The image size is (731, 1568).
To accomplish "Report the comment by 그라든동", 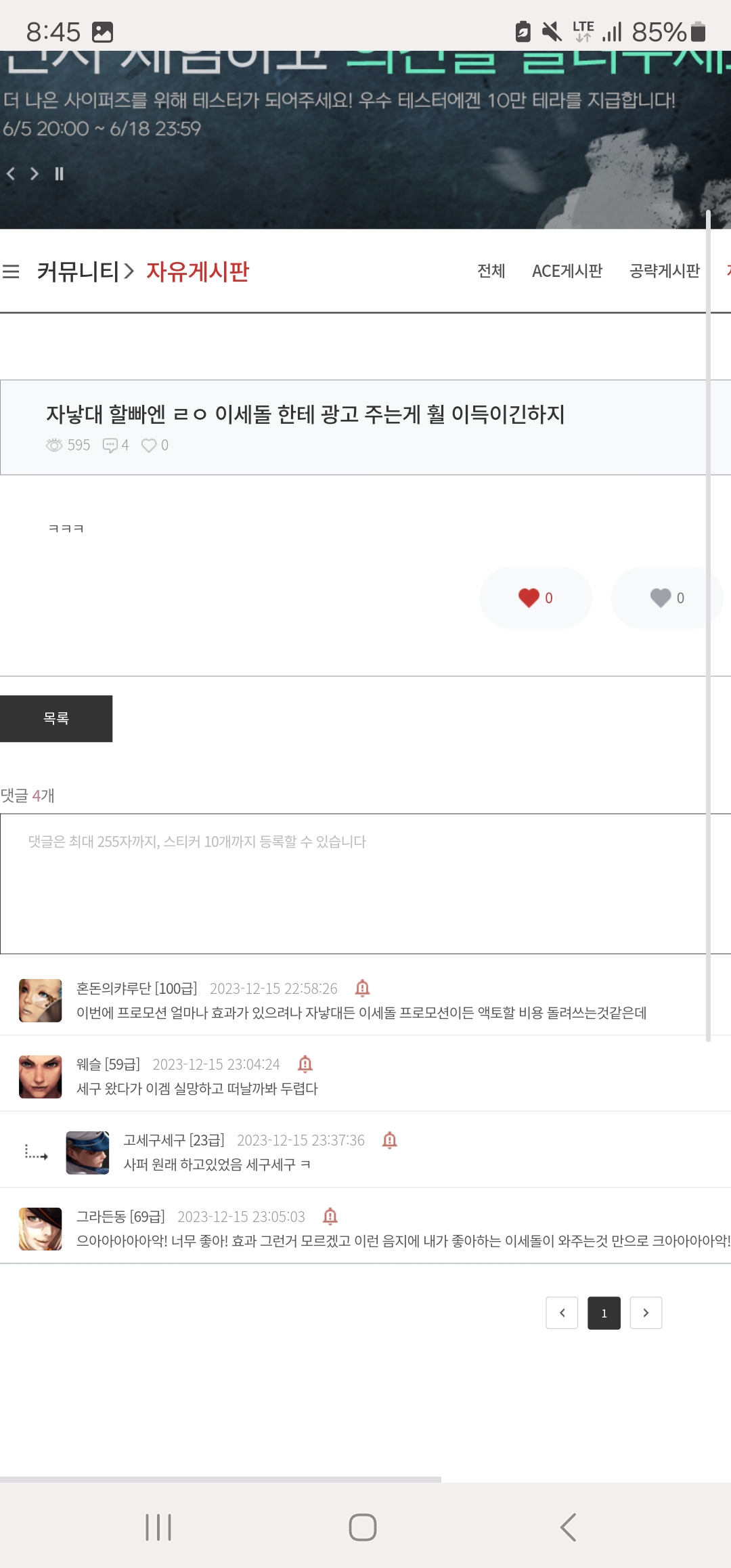I will tap(330, 1216).
